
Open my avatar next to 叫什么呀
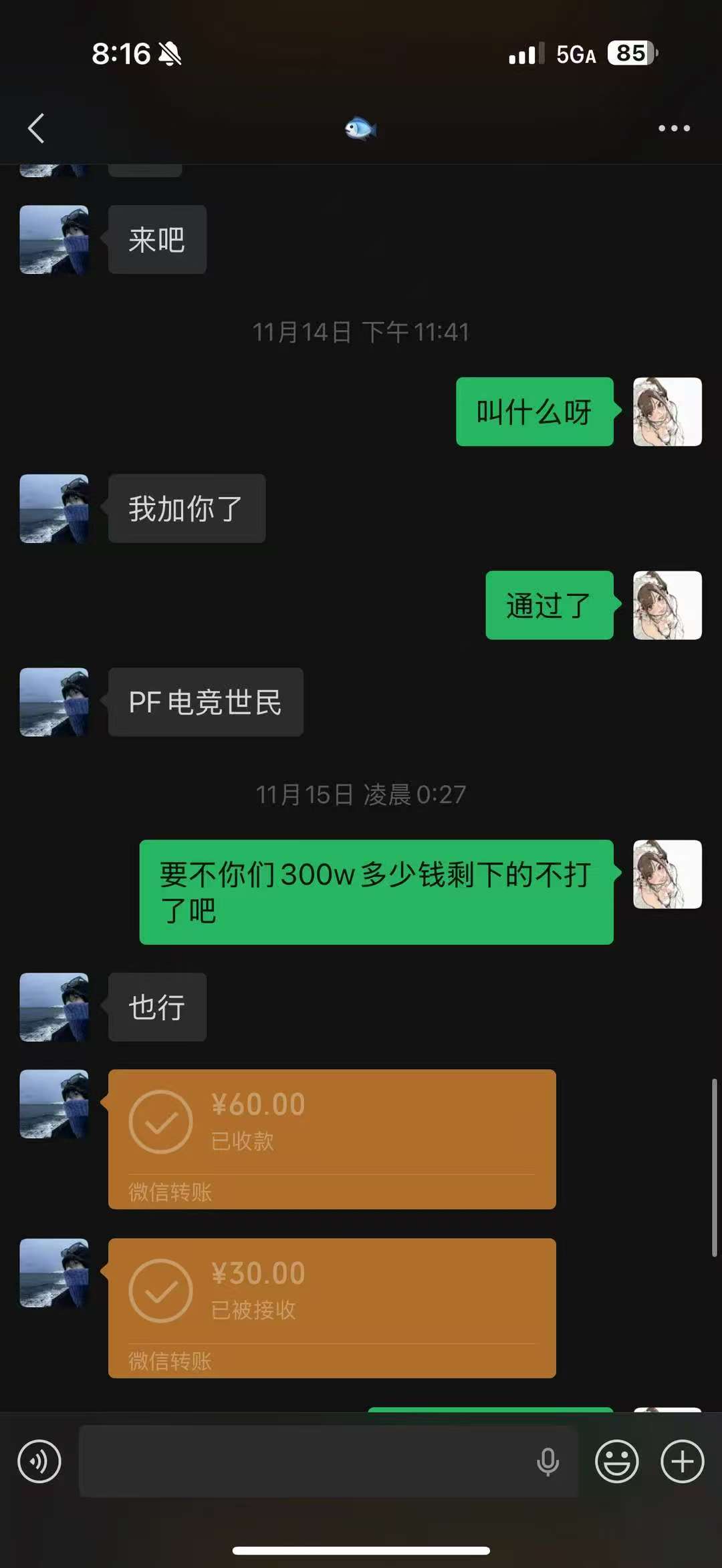tap(667, 412)
